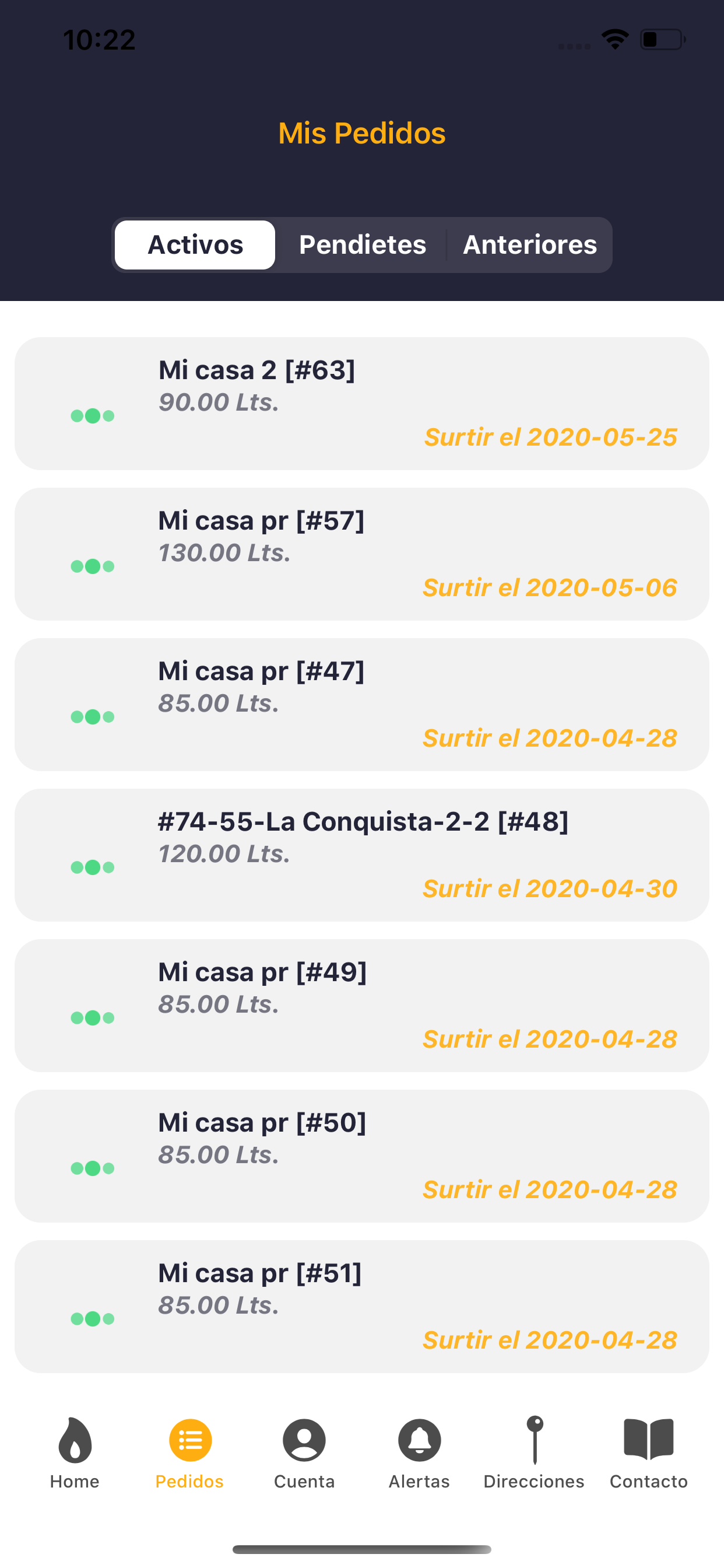Open order Mi casa 2 [#63]
The width and height of the screenshot is (724, 1568).
click(362, 404)
